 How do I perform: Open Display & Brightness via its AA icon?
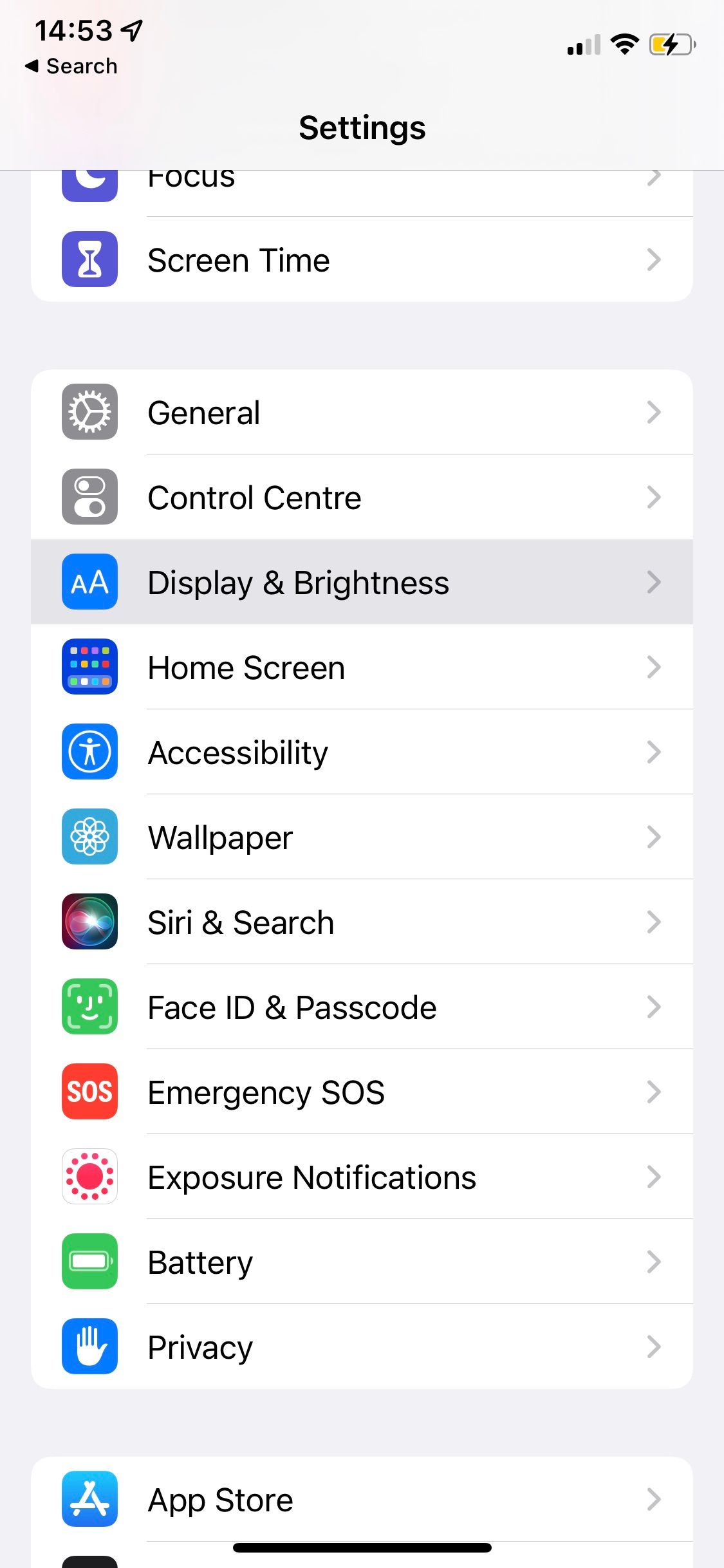[89, 582]
